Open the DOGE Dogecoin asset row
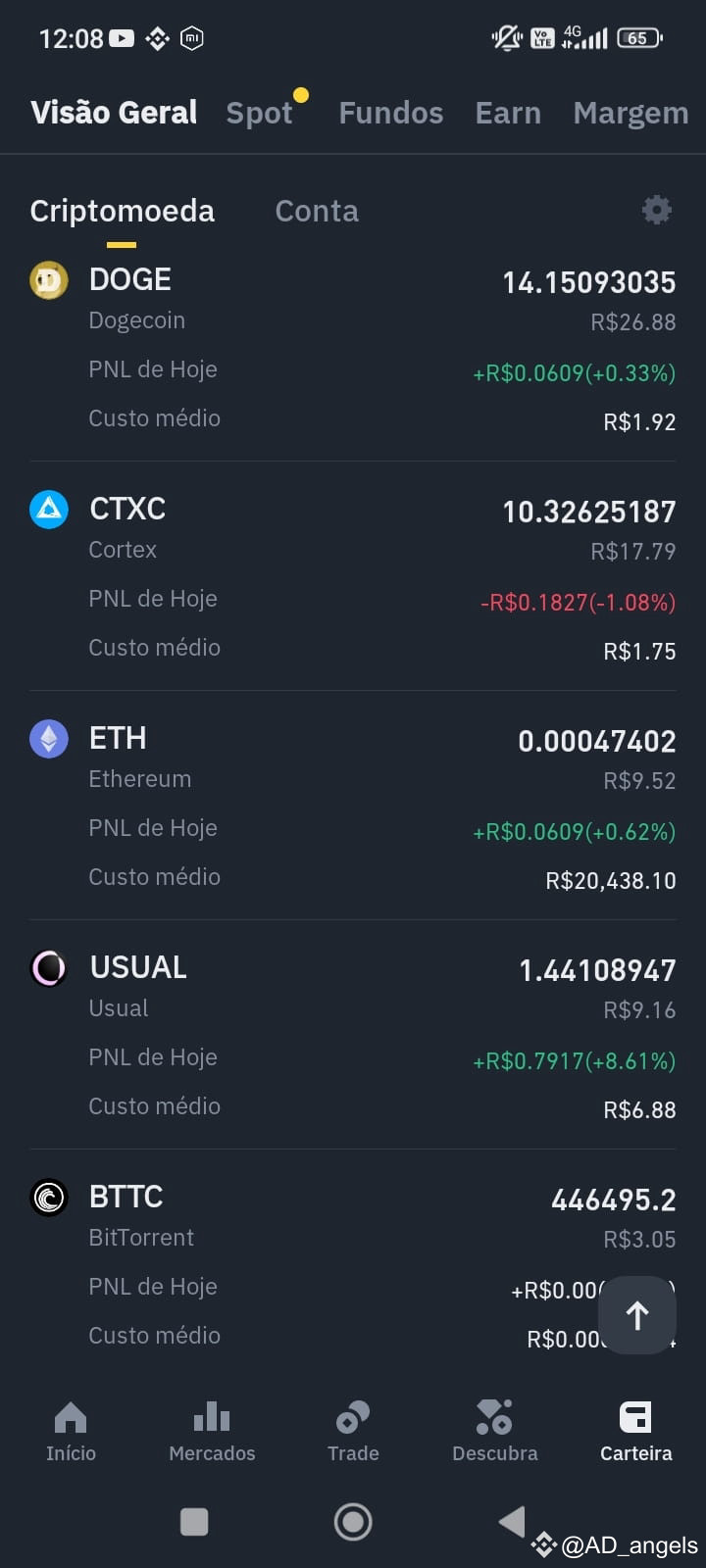The image size is (706, 1568). [353, 348]
